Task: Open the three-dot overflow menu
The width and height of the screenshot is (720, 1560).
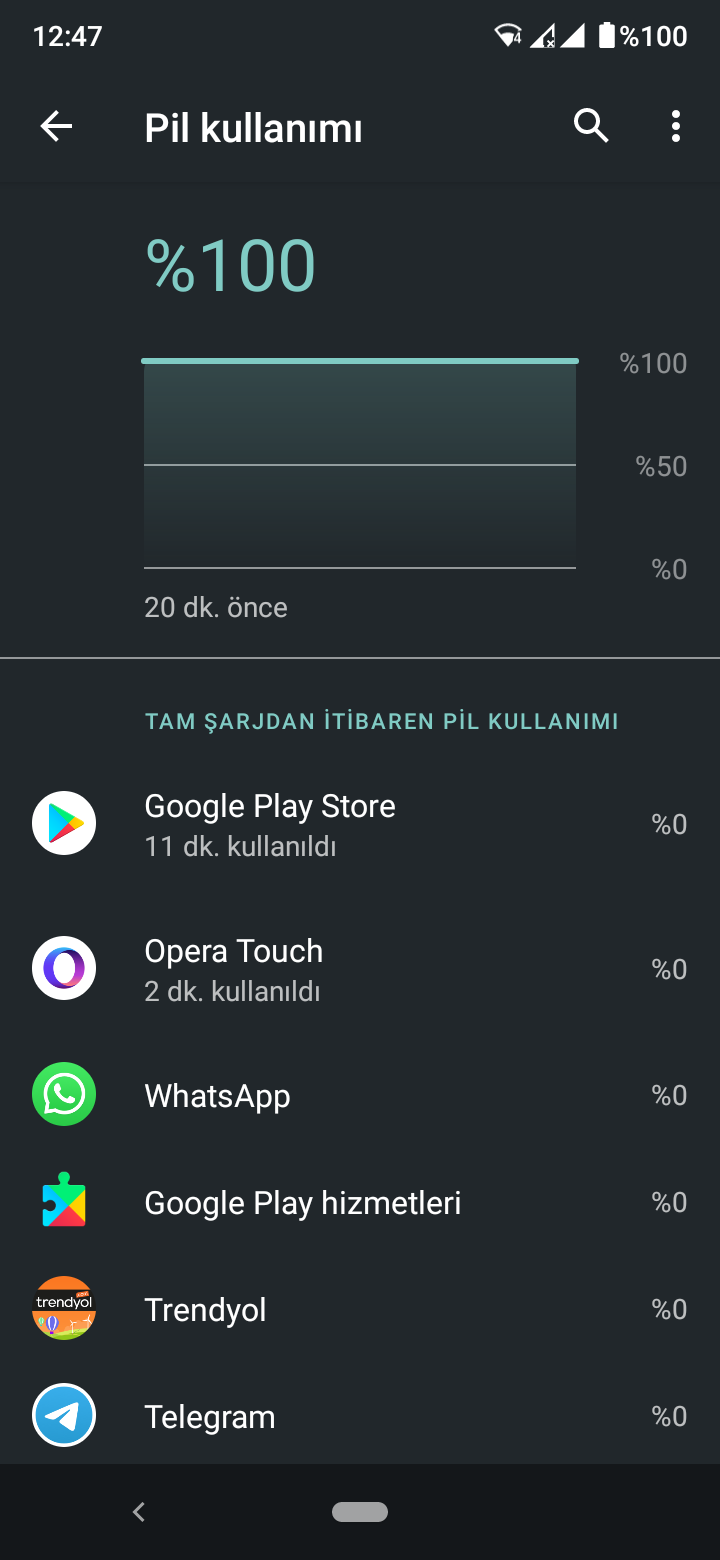Action: tap(676, 126)
